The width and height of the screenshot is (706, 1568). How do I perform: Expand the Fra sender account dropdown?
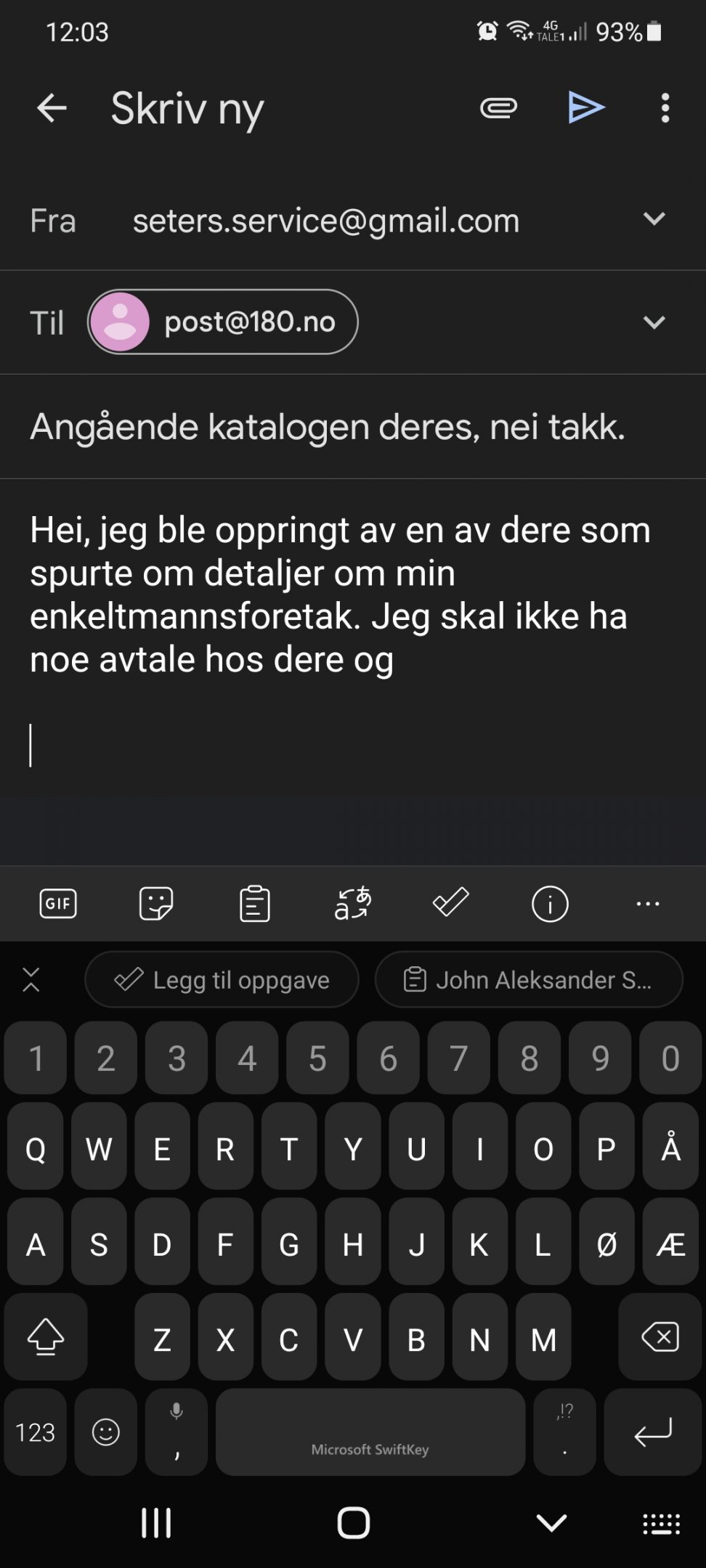654,219
